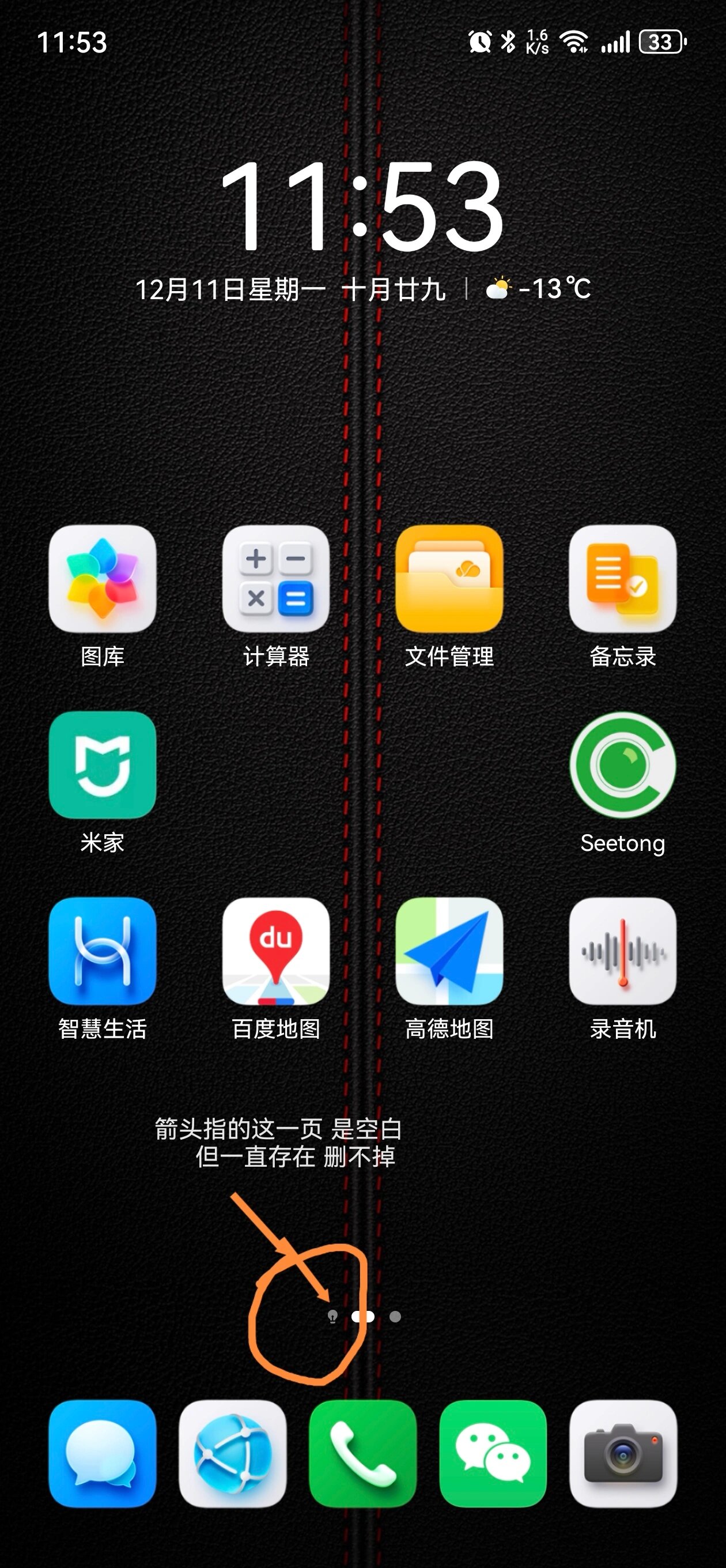Open the 备忘录 notes app
This screenshot has height=1568, width=726.
(622, 579)
